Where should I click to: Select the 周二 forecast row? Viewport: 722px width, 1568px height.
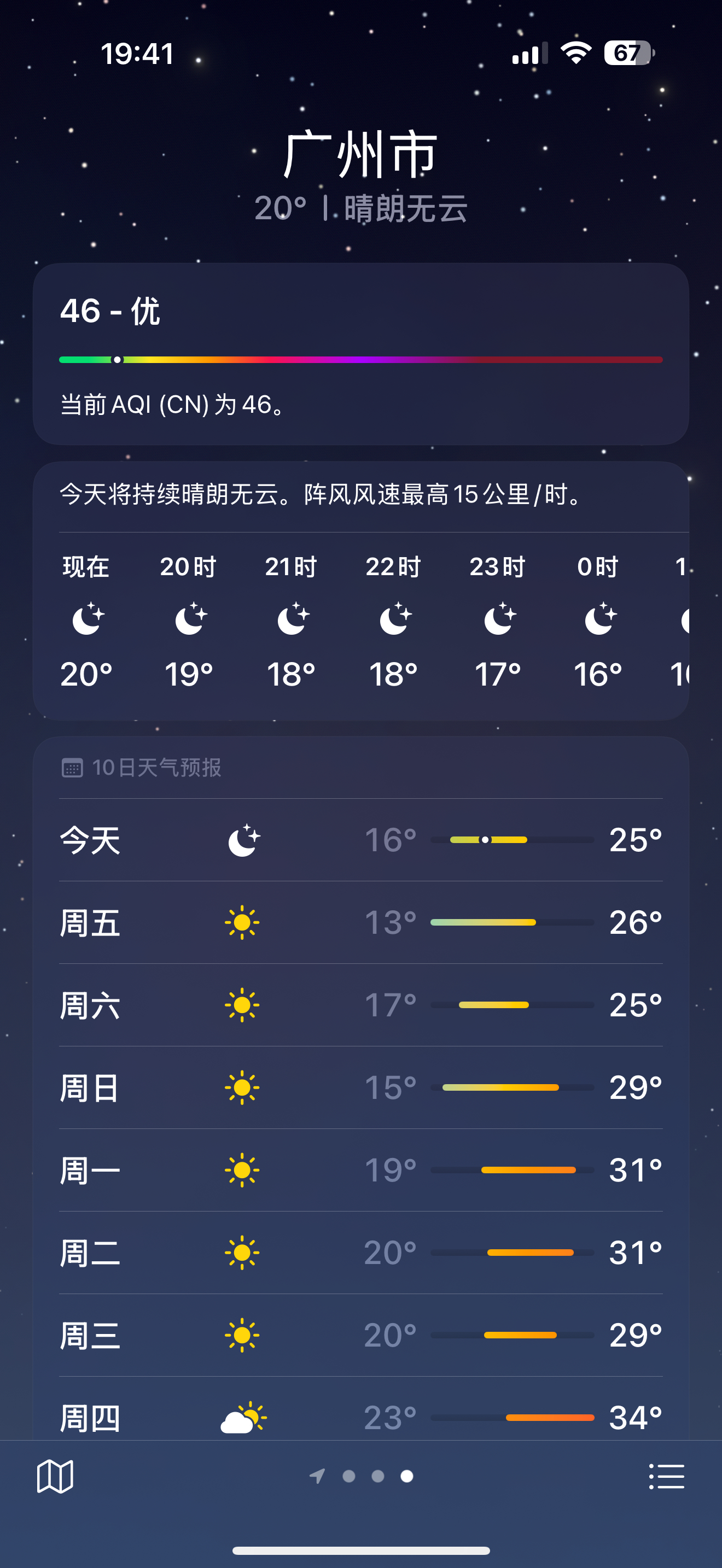pyautogui.click(x=361, y=1253)
